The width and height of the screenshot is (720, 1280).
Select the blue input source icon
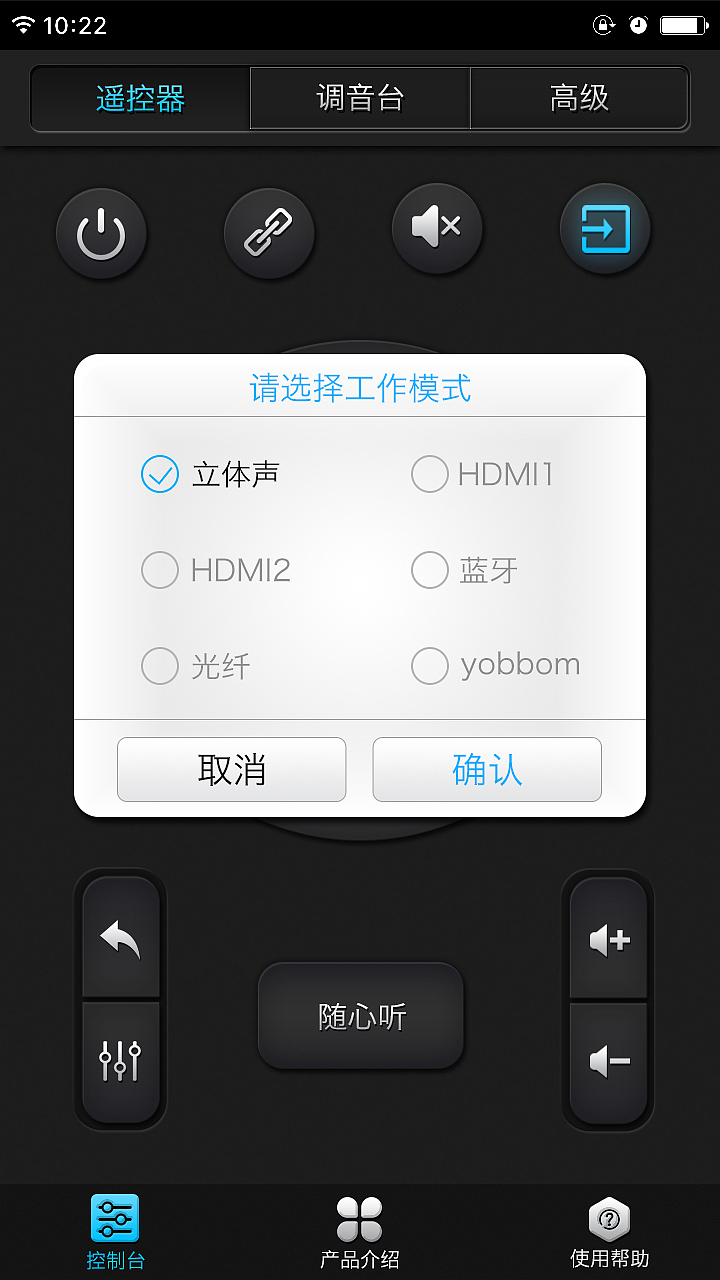[605, 229]
